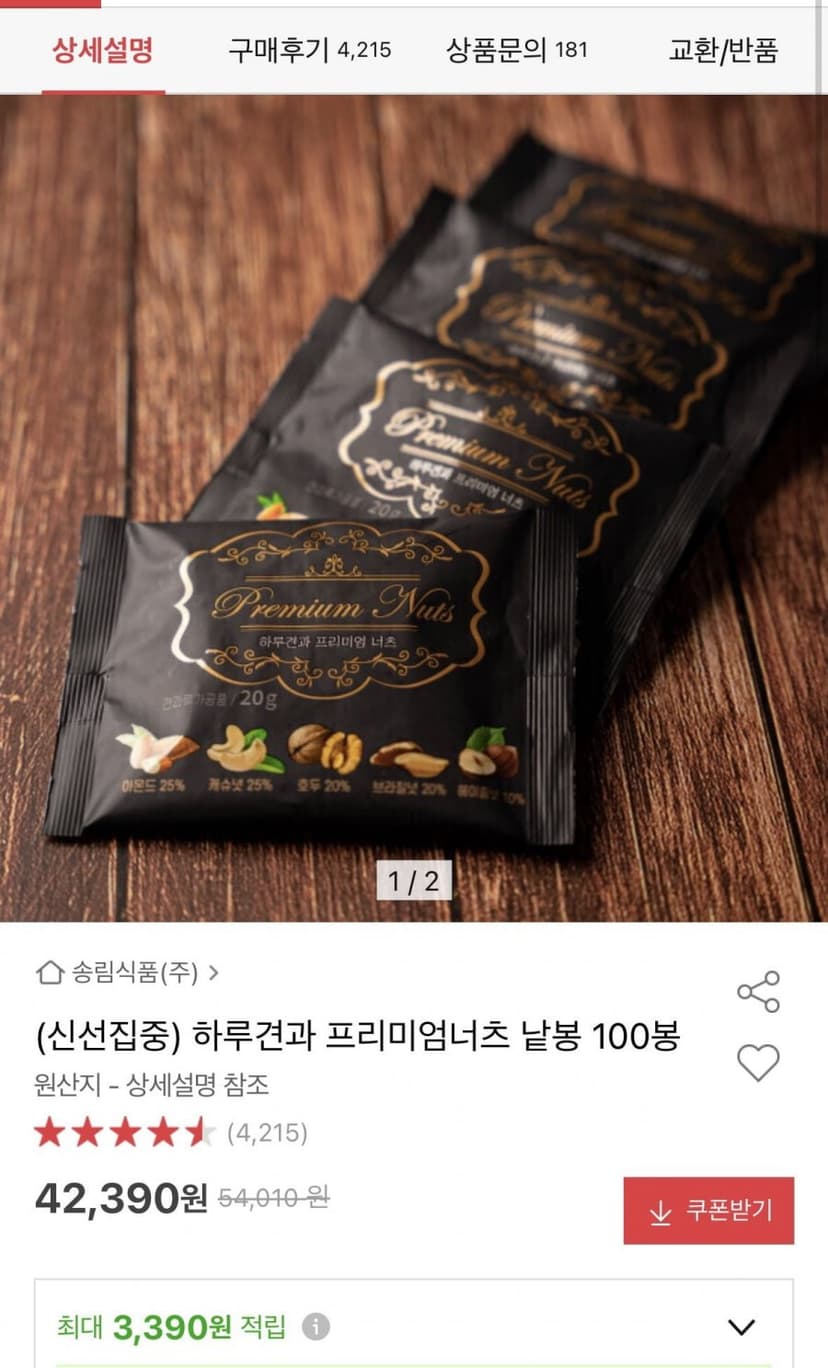Open the 상품문의 product inquiry tab
This screenshot has width=828, height=1368.
tap(517, 50)
